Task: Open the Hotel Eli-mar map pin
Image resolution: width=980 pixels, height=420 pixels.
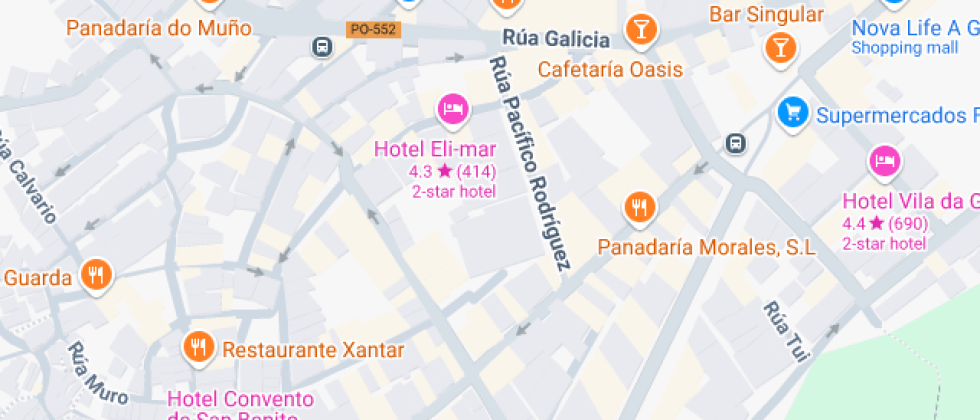Action: [x=453, y=108]
